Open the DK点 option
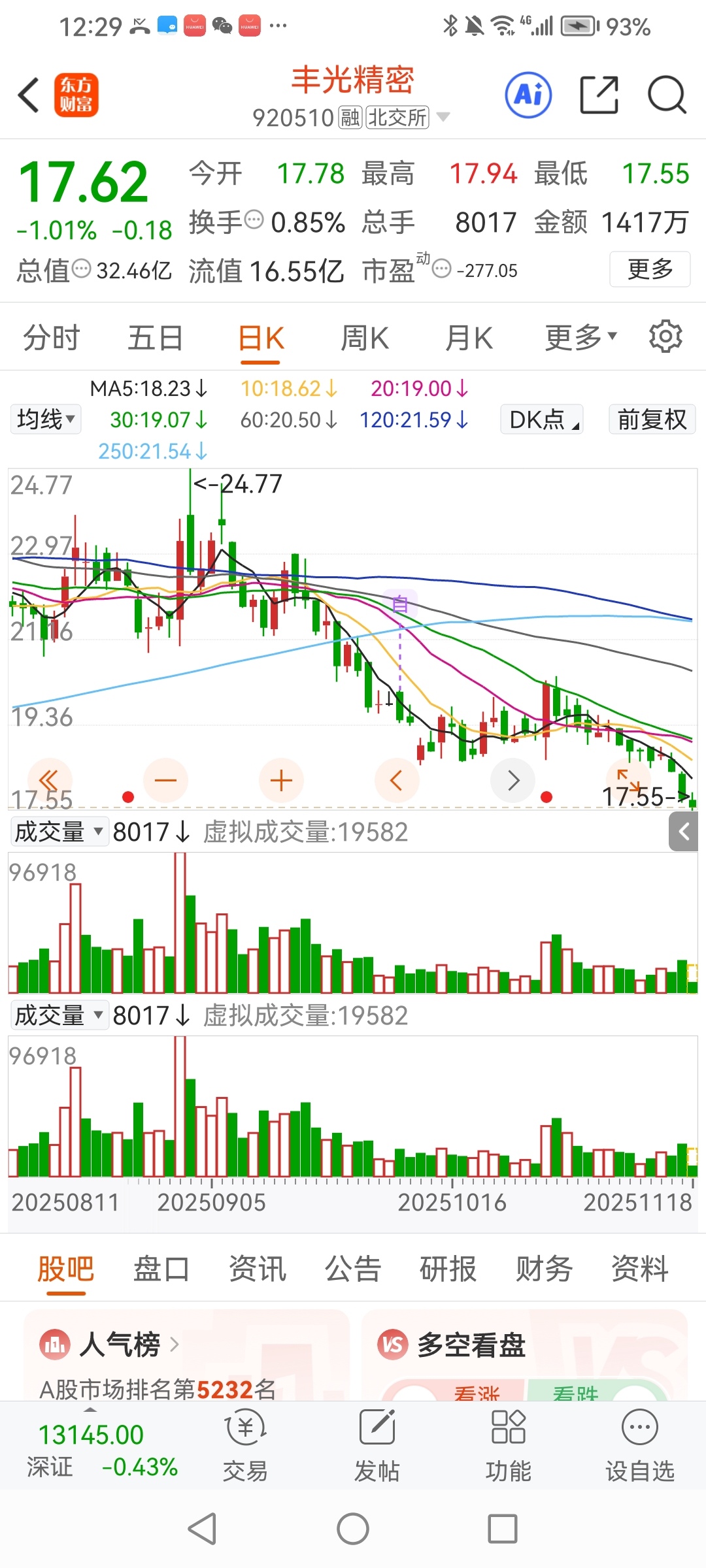The image size is (706, 1568). point(542,419)
